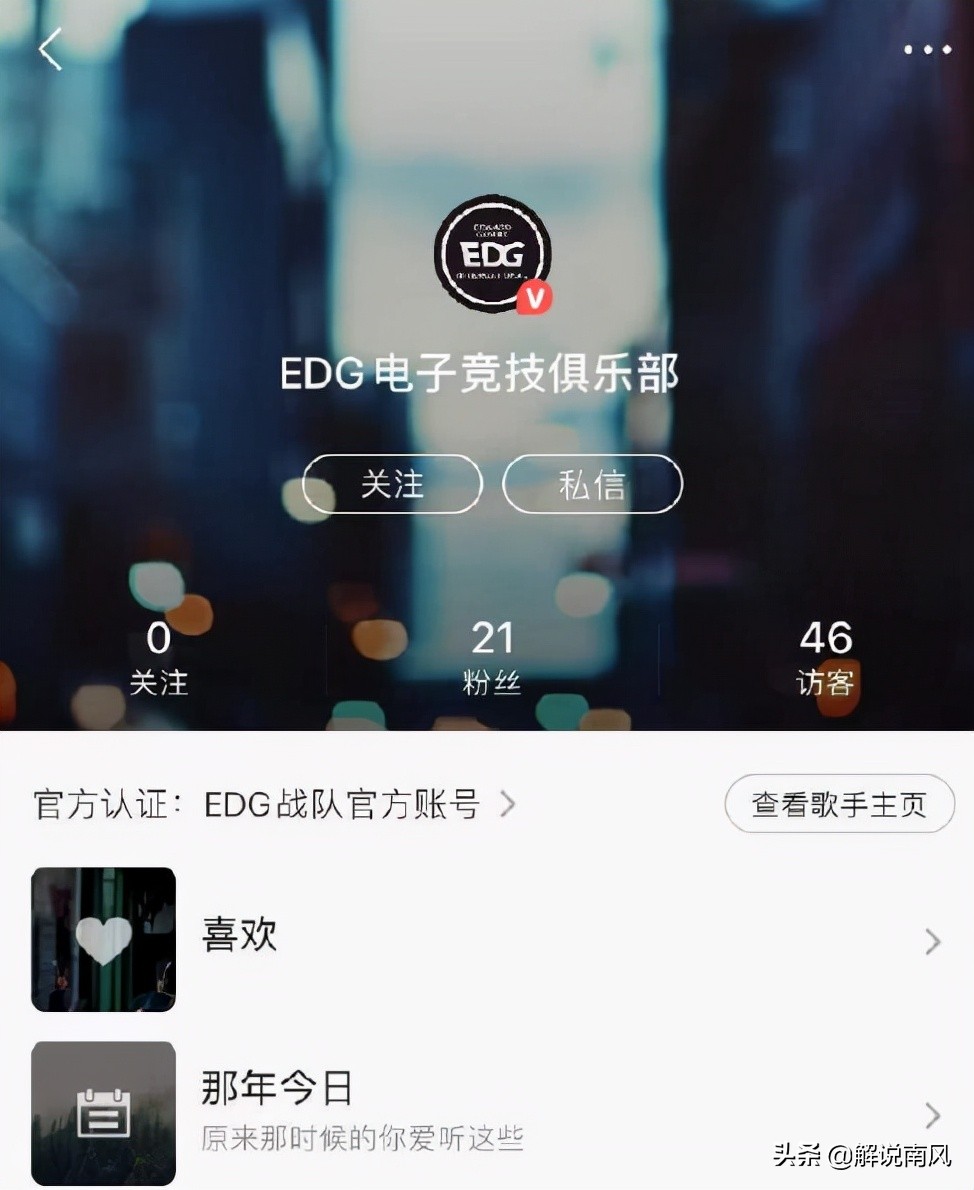Toggle follow state via 关注 button
The height and width of the screenshot is (1190, 974).
(392, 483)
